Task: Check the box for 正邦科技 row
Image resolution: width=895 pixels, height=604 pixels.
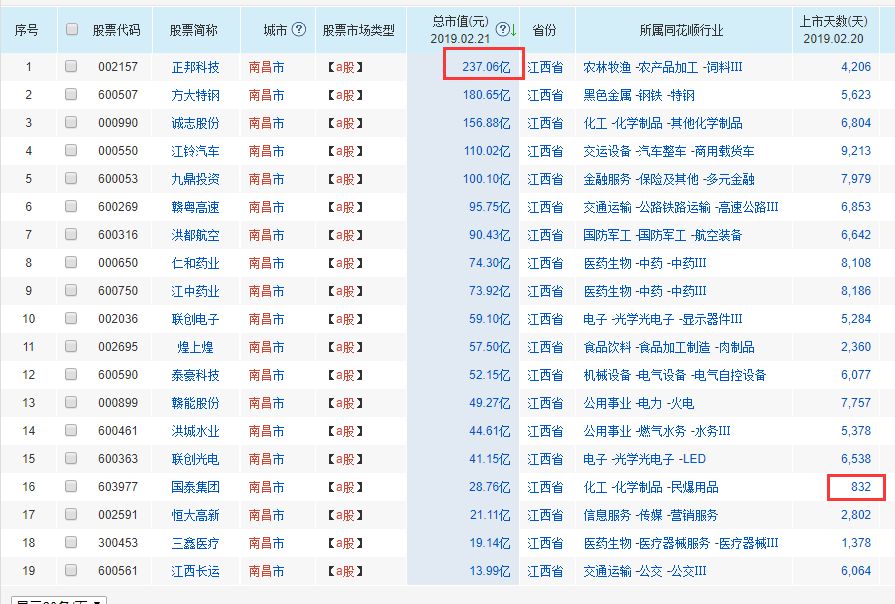Action: click(x=71, y=67)
